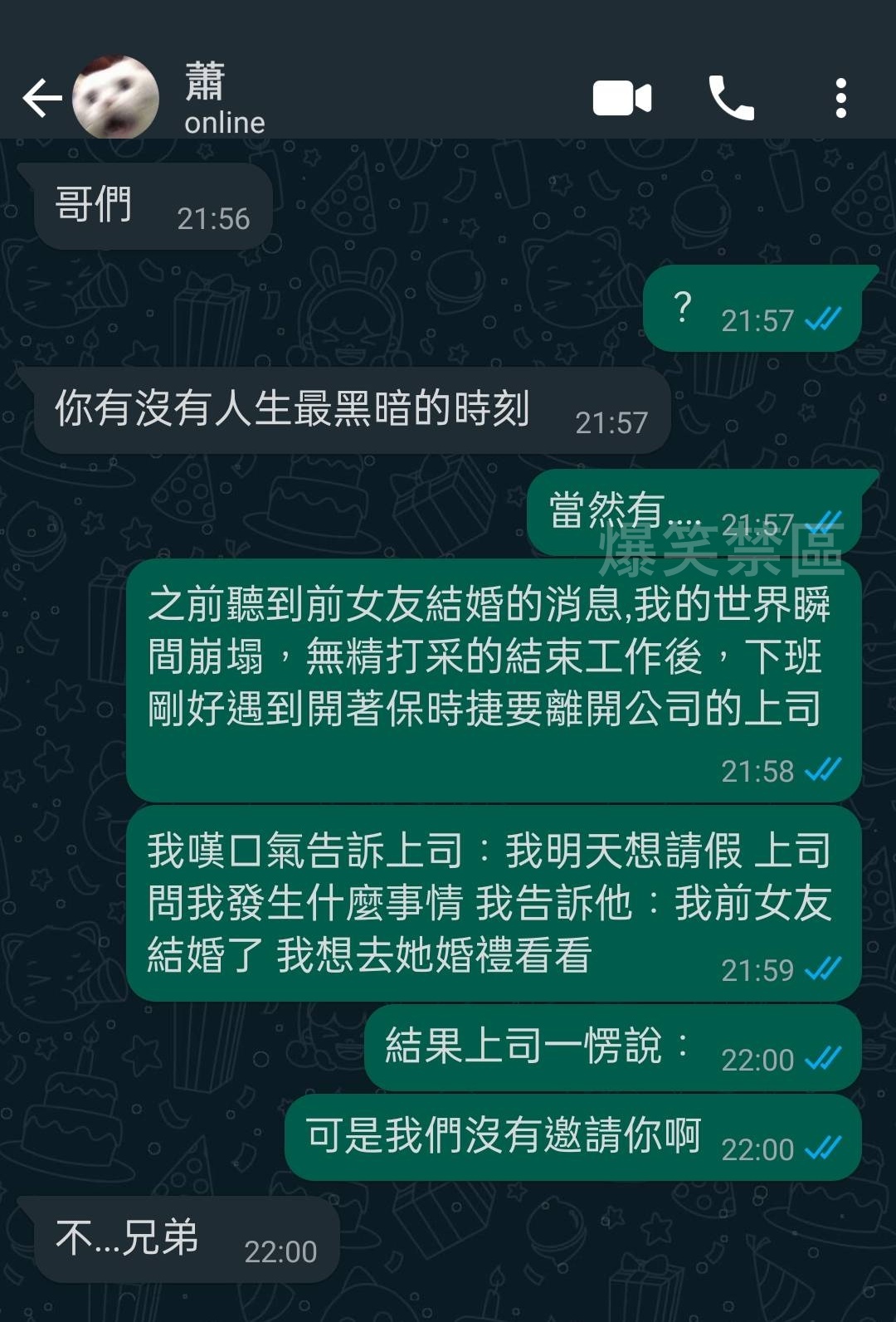Open contact info for 蕭
Screen dimensions: 896x1322
click(x=224, y=98)
